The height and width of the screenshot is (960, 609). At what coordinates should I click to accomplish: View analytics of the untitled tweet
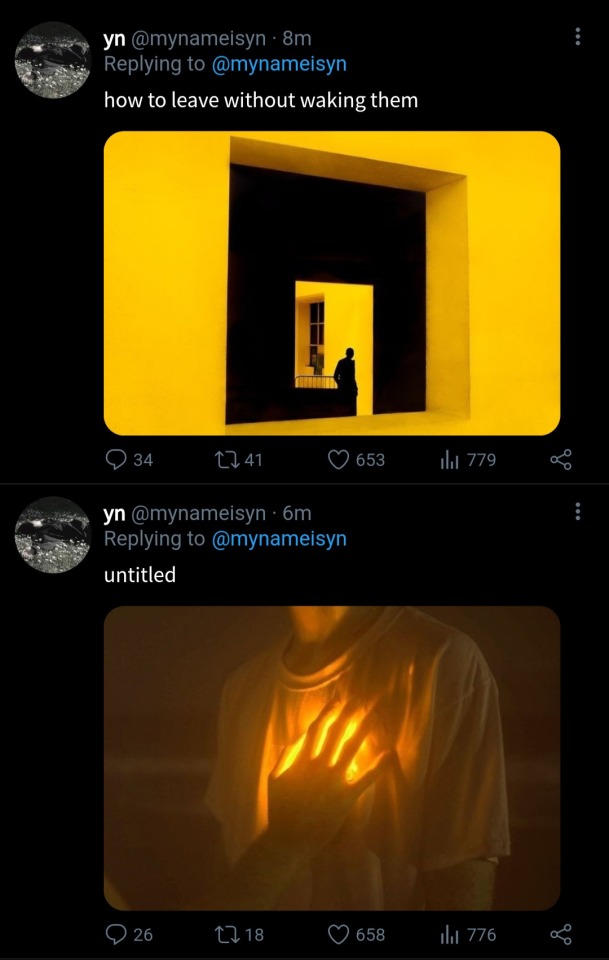(451, 934)
